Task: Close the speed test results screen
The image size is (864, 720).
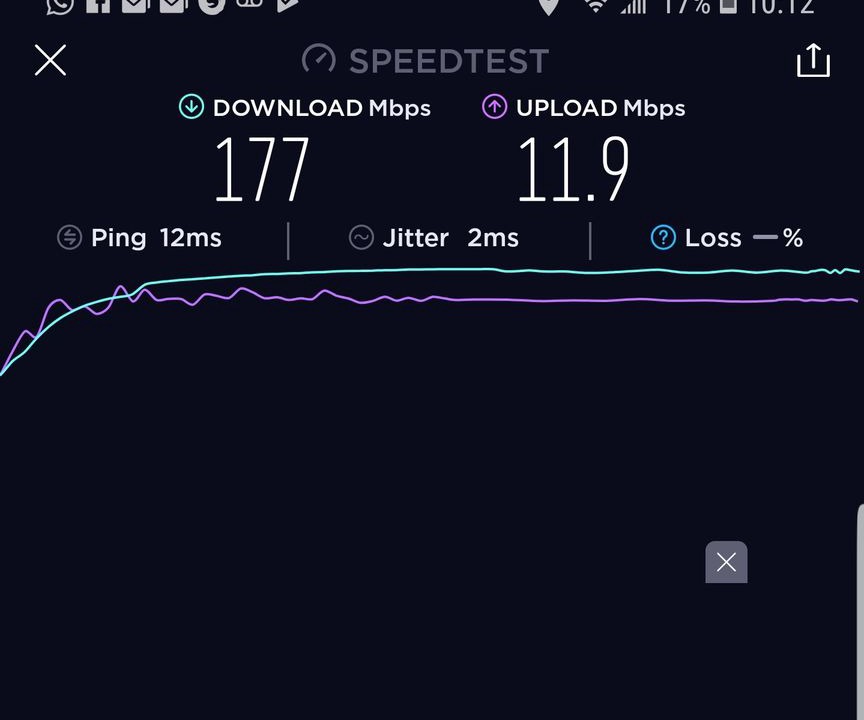Action: click(50, 60)
